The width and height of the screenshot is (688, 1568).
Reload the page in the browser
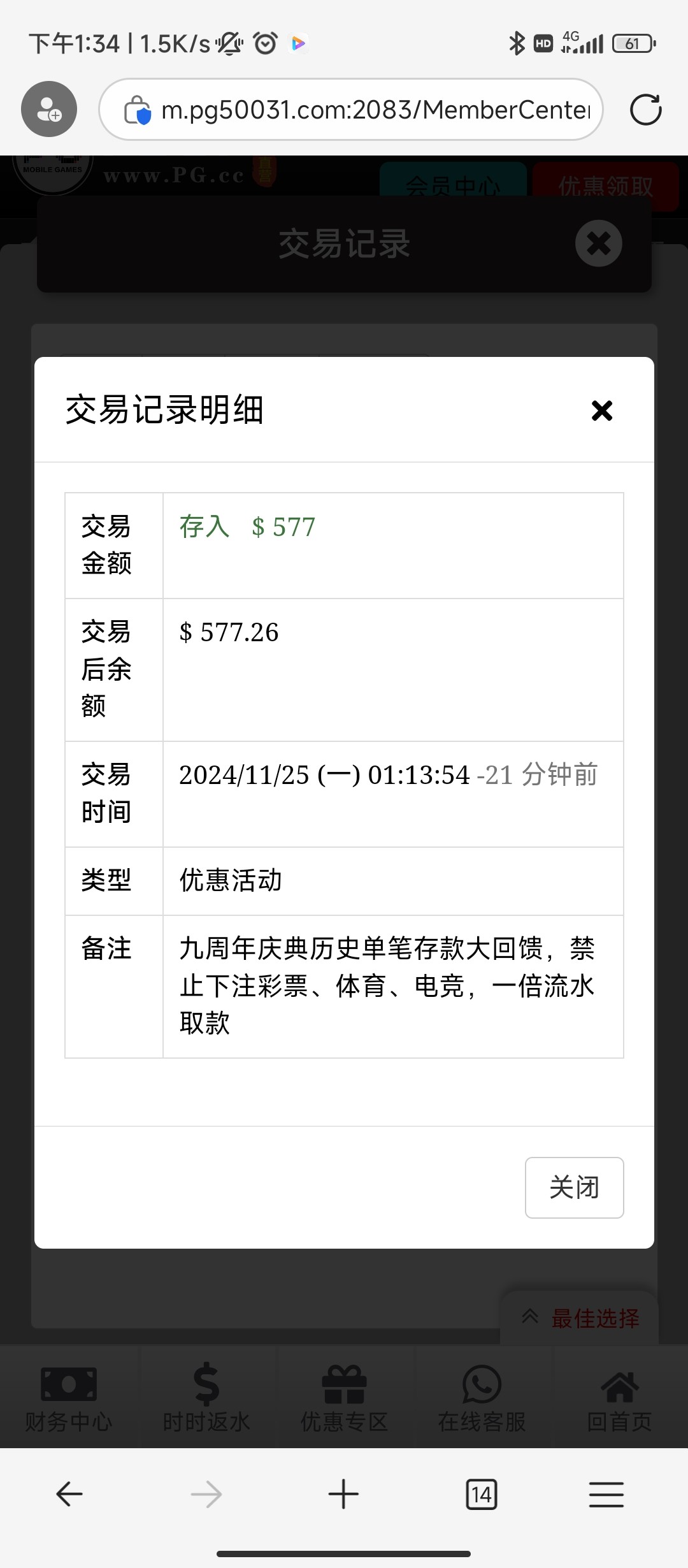(645, 110)
